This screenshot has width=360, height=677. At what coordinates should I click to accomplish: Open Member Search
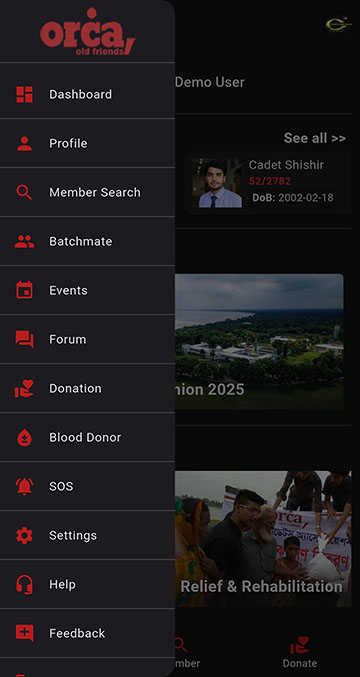(87, 192)
